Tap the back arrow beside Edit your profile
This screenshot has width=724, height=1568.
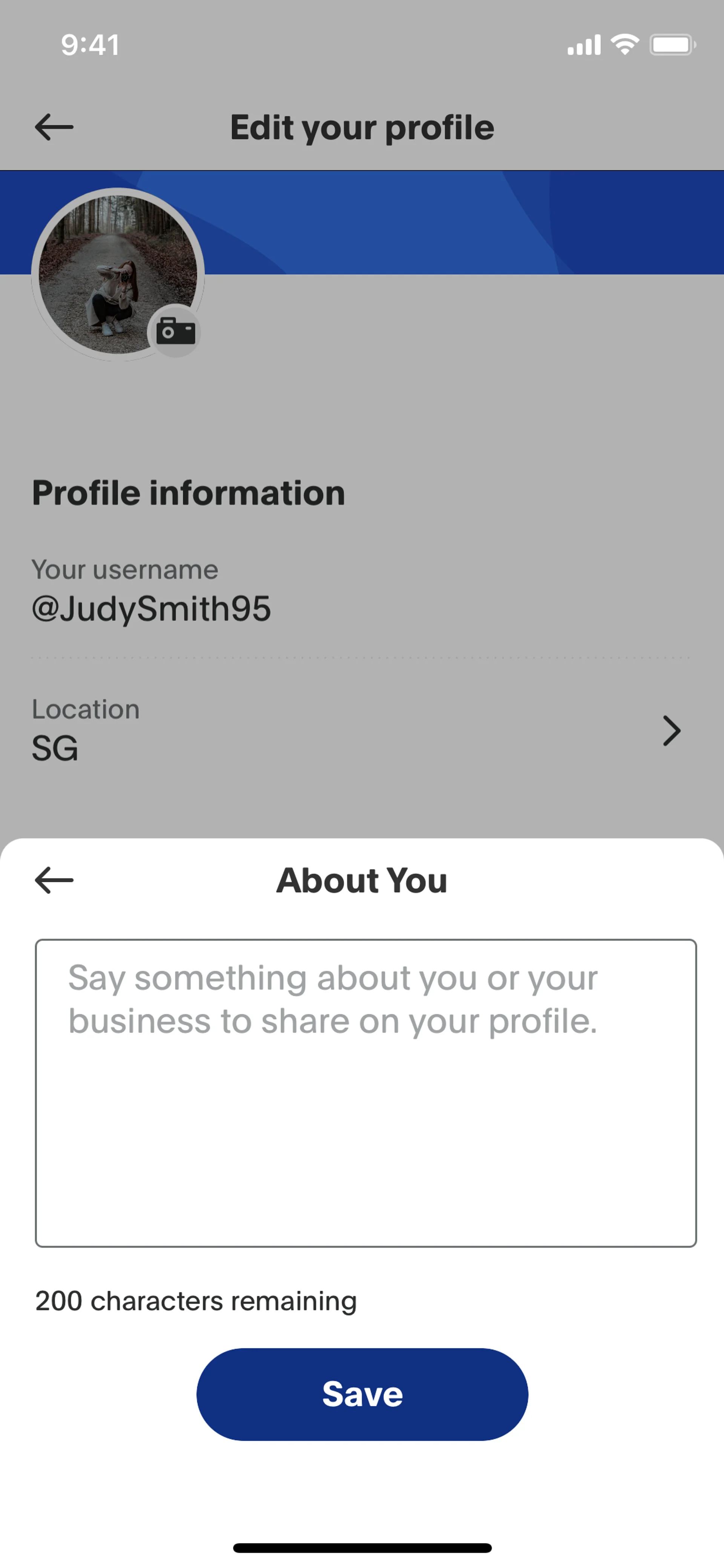pos(54,127)
